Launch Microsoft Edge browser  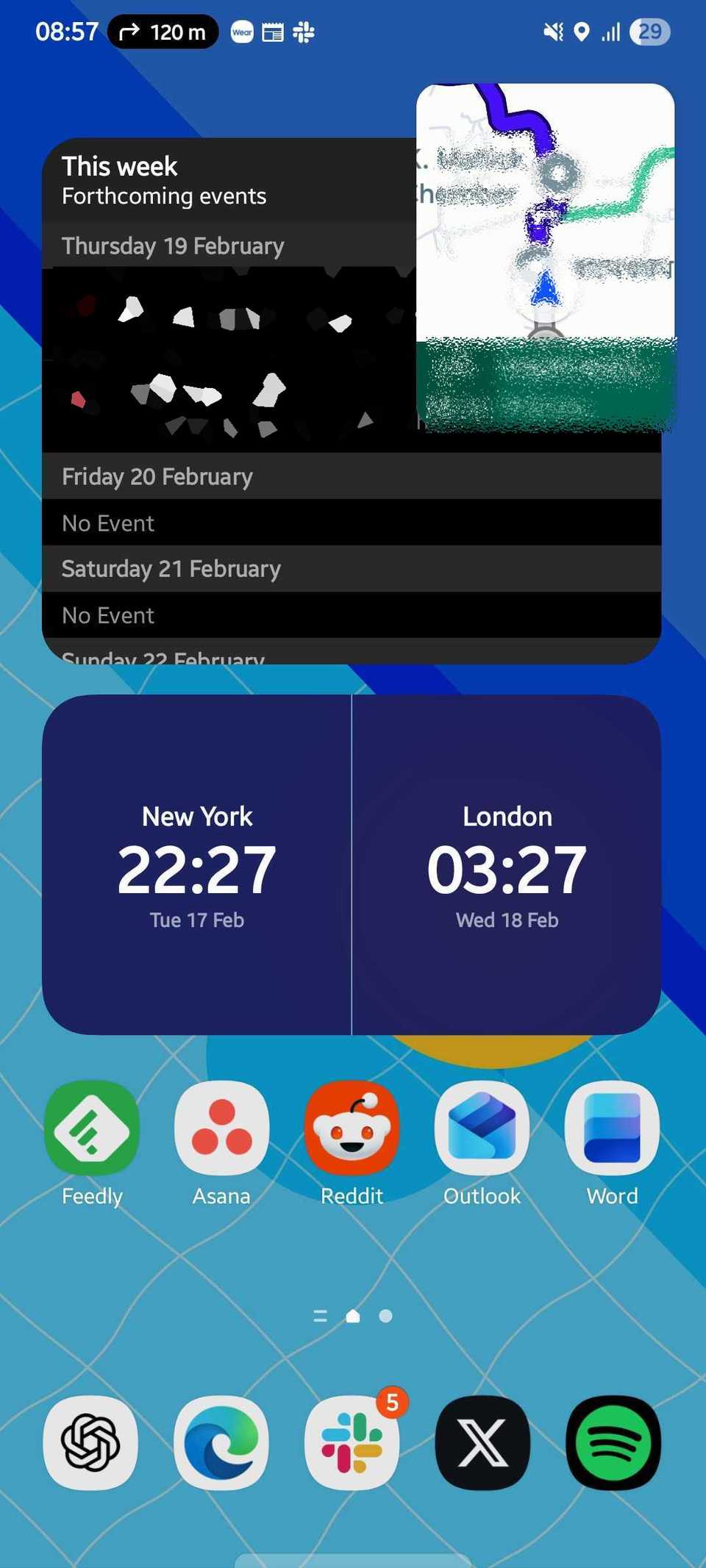click(x=221, y=1442)
